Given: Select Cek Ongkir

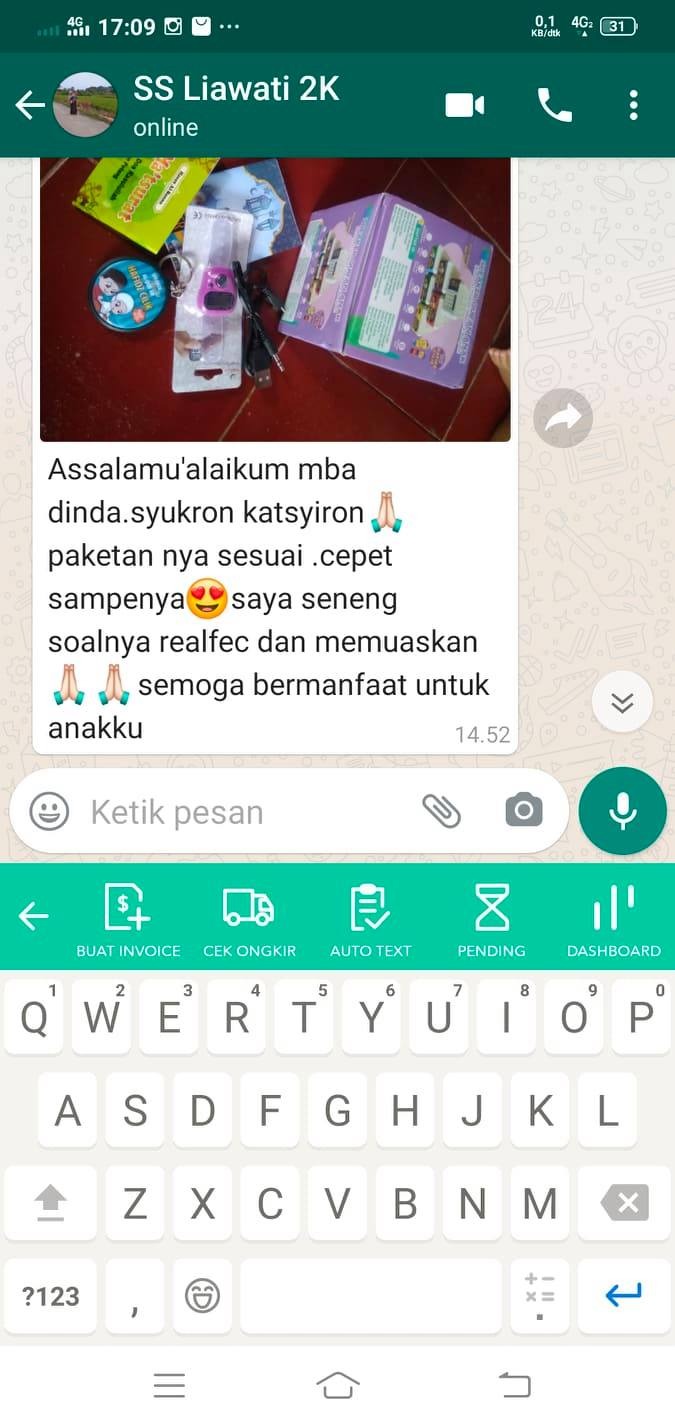Looking at the screenshot, I should coord(249,920).
